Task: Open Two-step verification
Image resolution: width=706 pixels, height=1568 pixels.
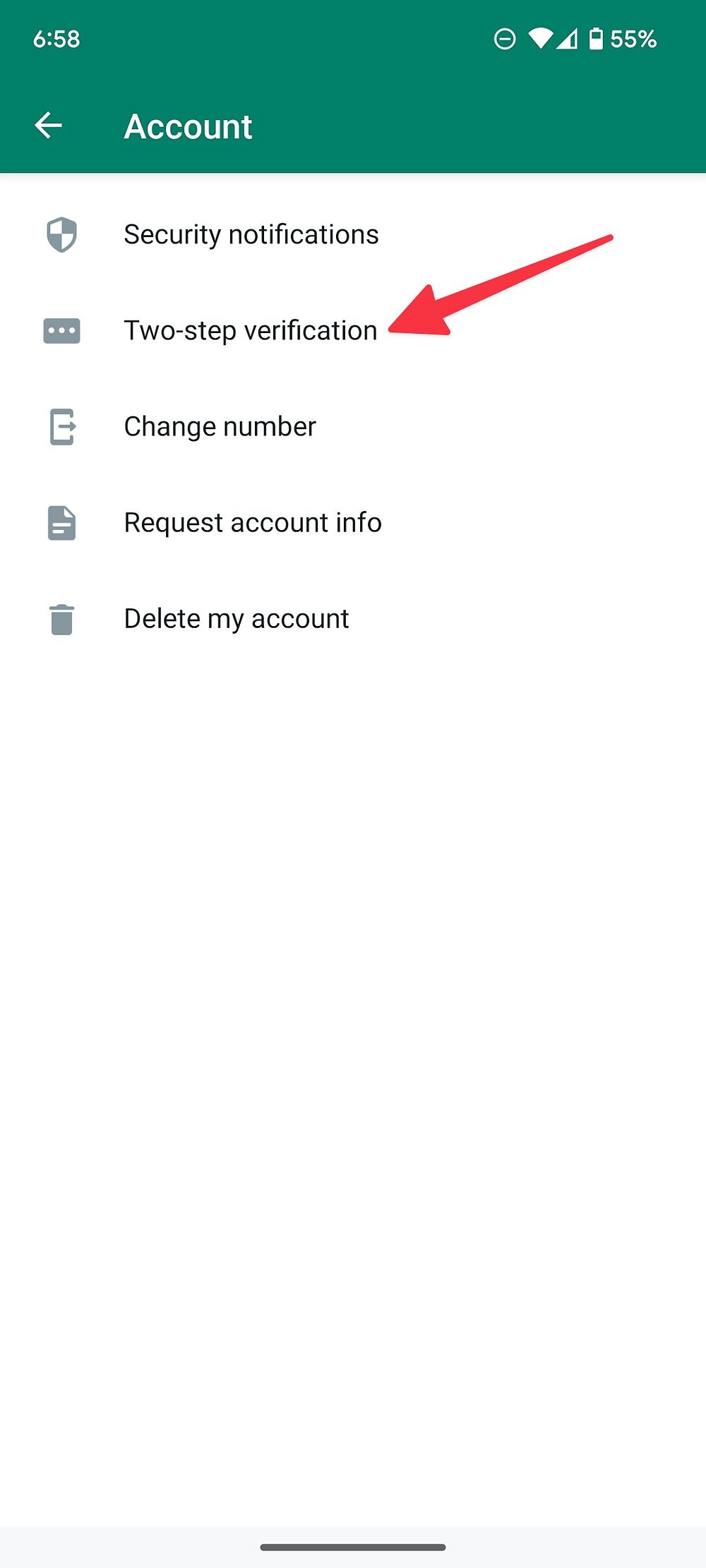Action: [353, 330]
